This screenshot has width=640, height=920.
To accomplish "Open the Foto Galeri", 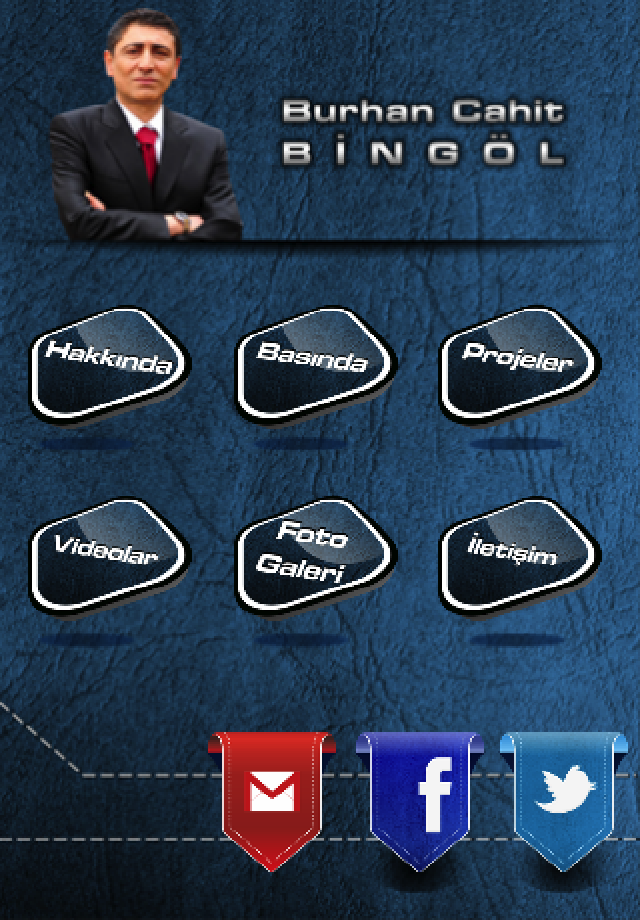I will 313,556.
